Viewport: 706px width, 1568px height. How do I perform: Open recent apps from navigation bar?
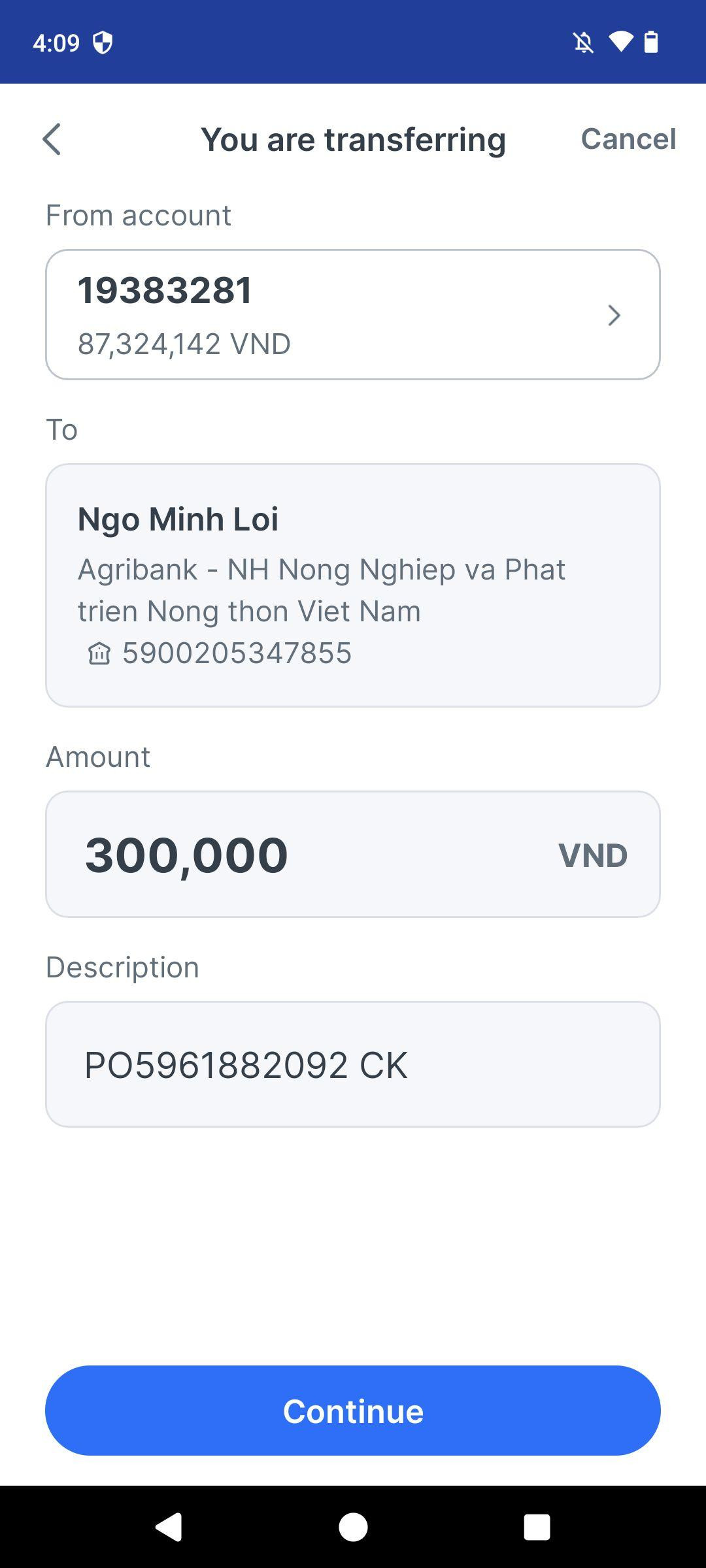(x=537, y=1527)
